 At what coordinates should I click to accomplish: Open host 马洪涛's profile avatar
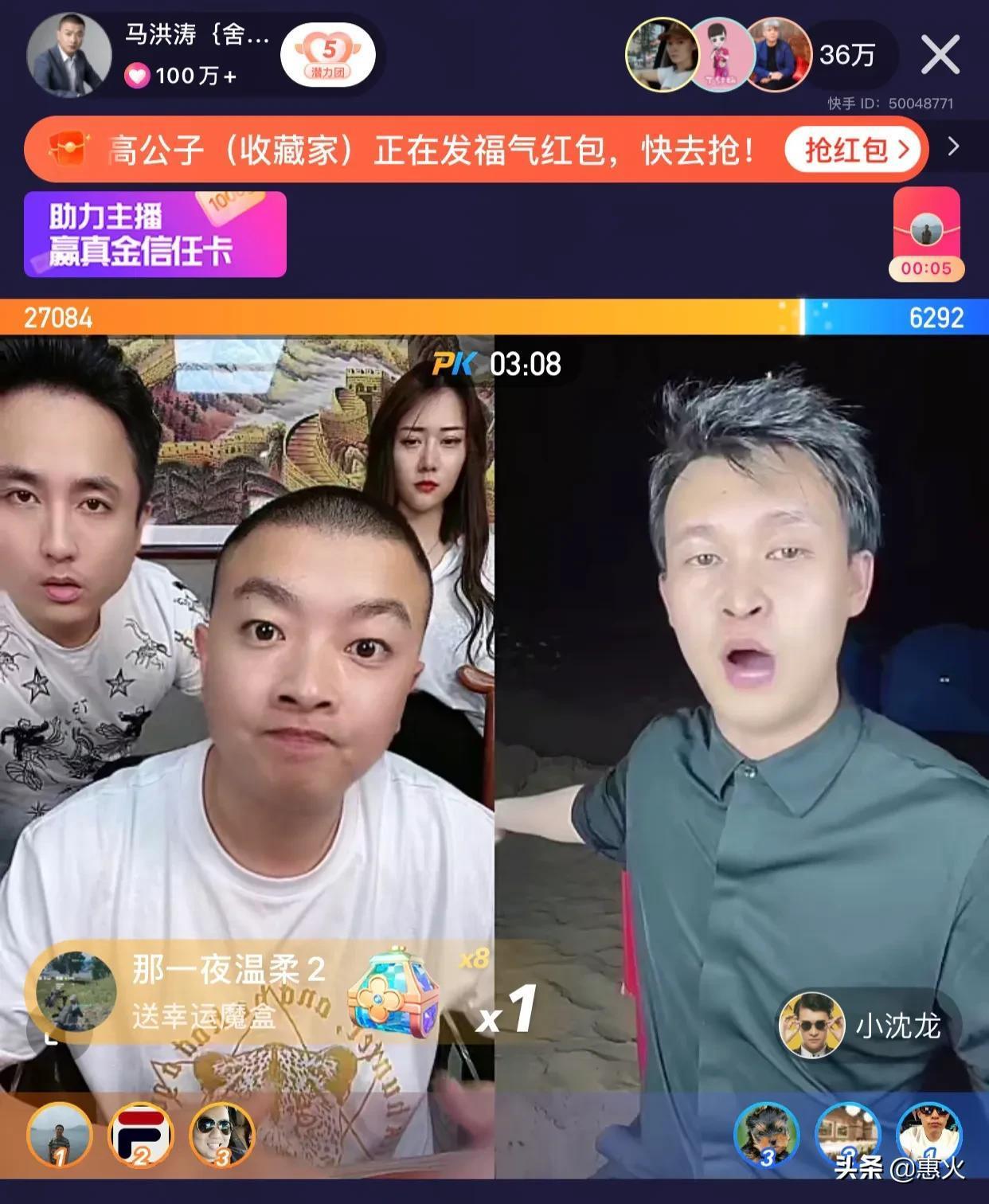tap(68, 55)
